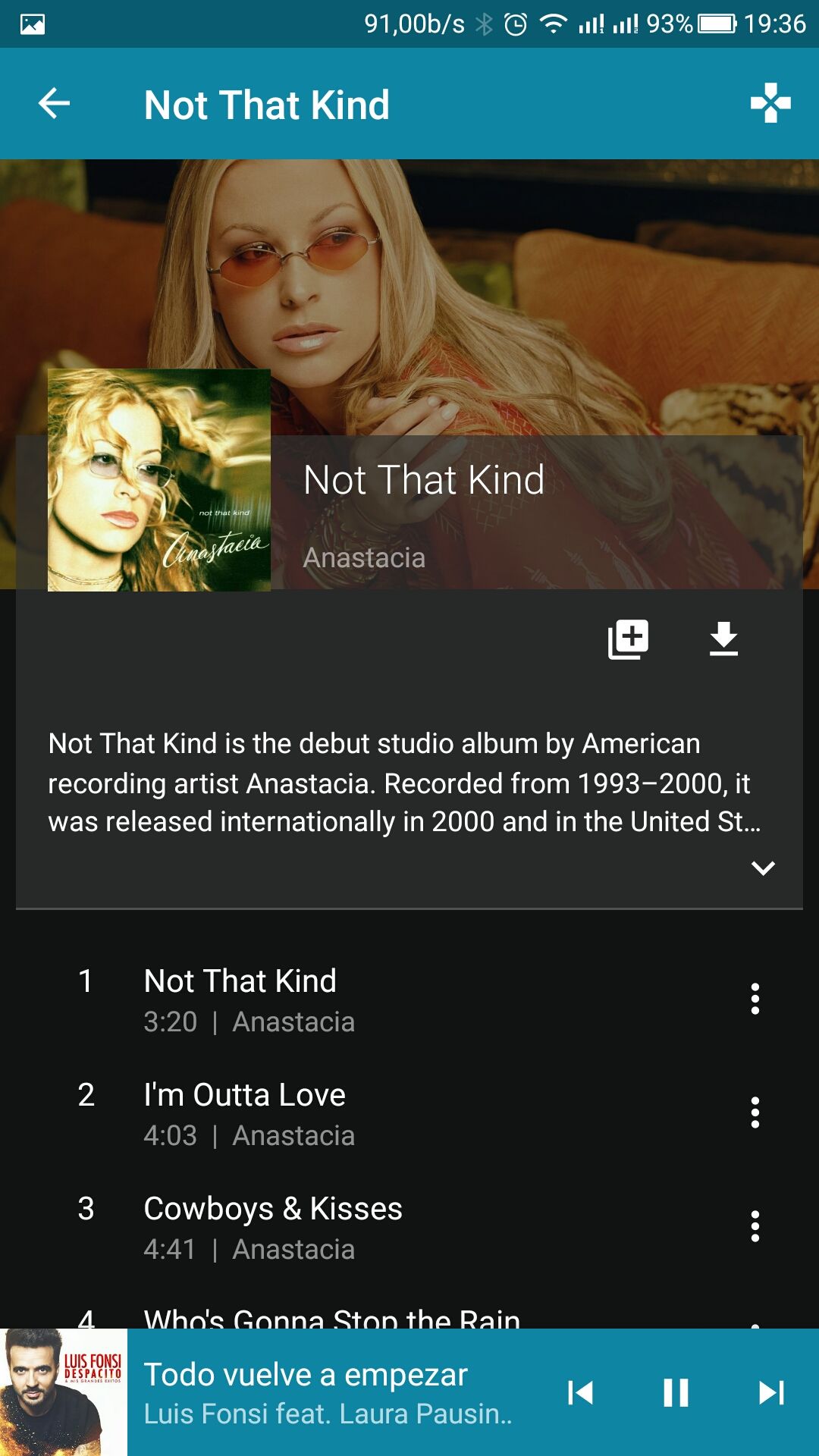Pause Todo vuelve a empezar
Screen dimensions: 819x1456
coord(676,1392)
